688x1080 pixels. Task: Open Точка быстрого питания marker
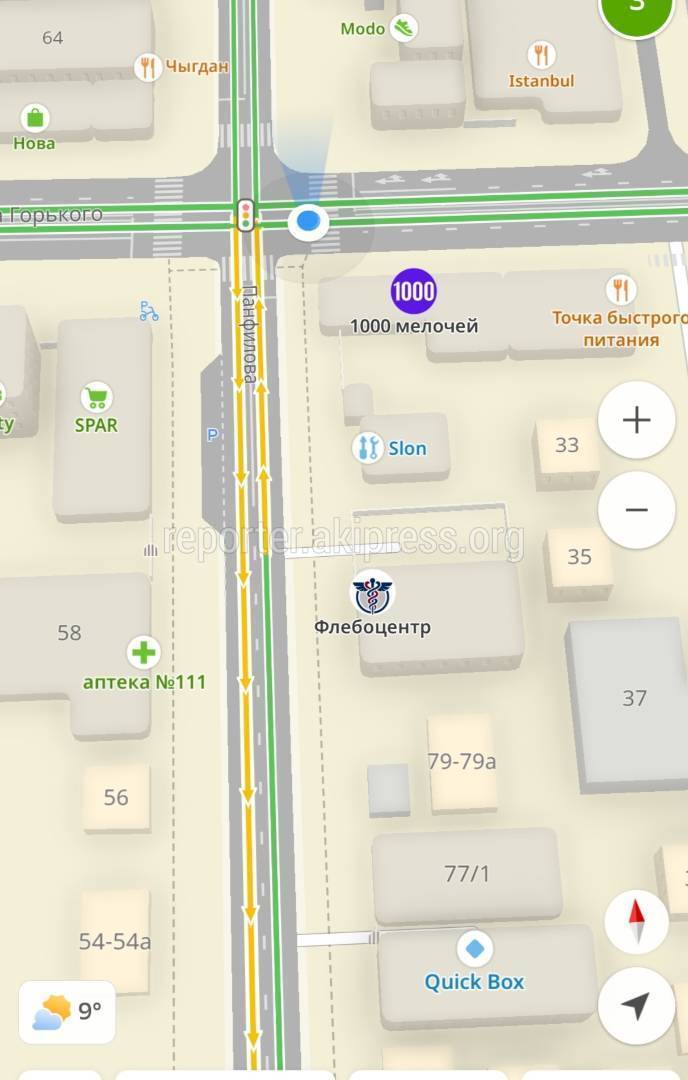tap(621, 291)
